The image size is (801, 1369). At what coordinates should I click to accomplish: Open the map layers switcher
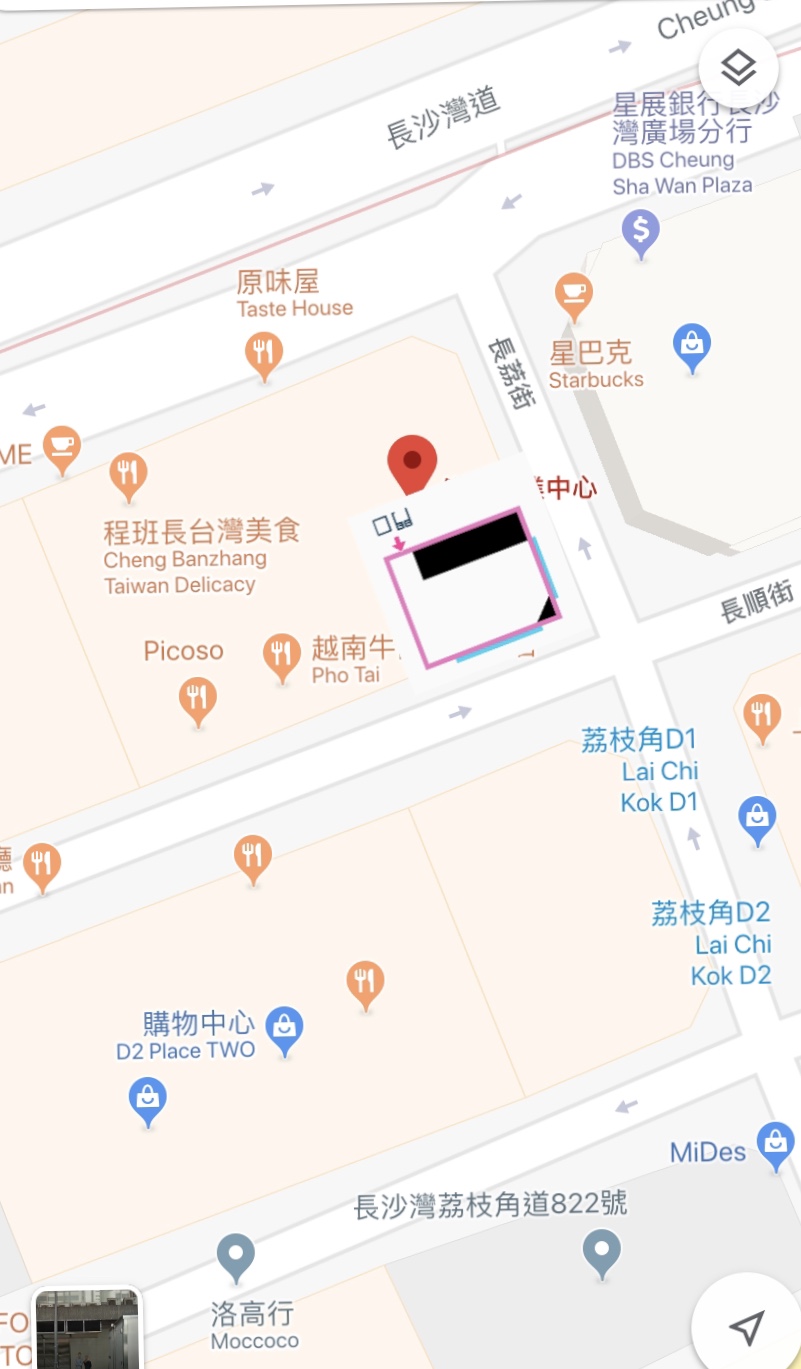coord(740,67)
